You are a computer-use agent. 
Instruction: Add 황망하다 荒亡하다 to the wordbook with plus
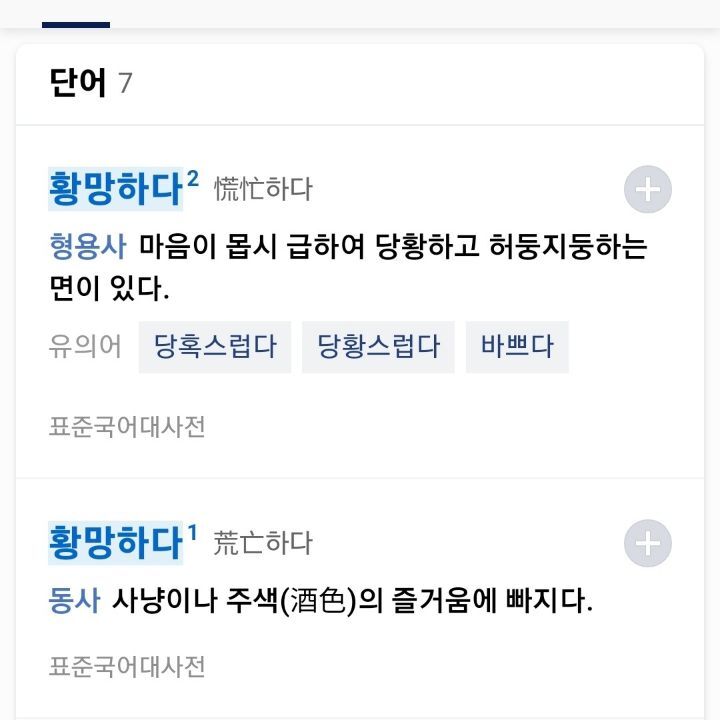647,543
